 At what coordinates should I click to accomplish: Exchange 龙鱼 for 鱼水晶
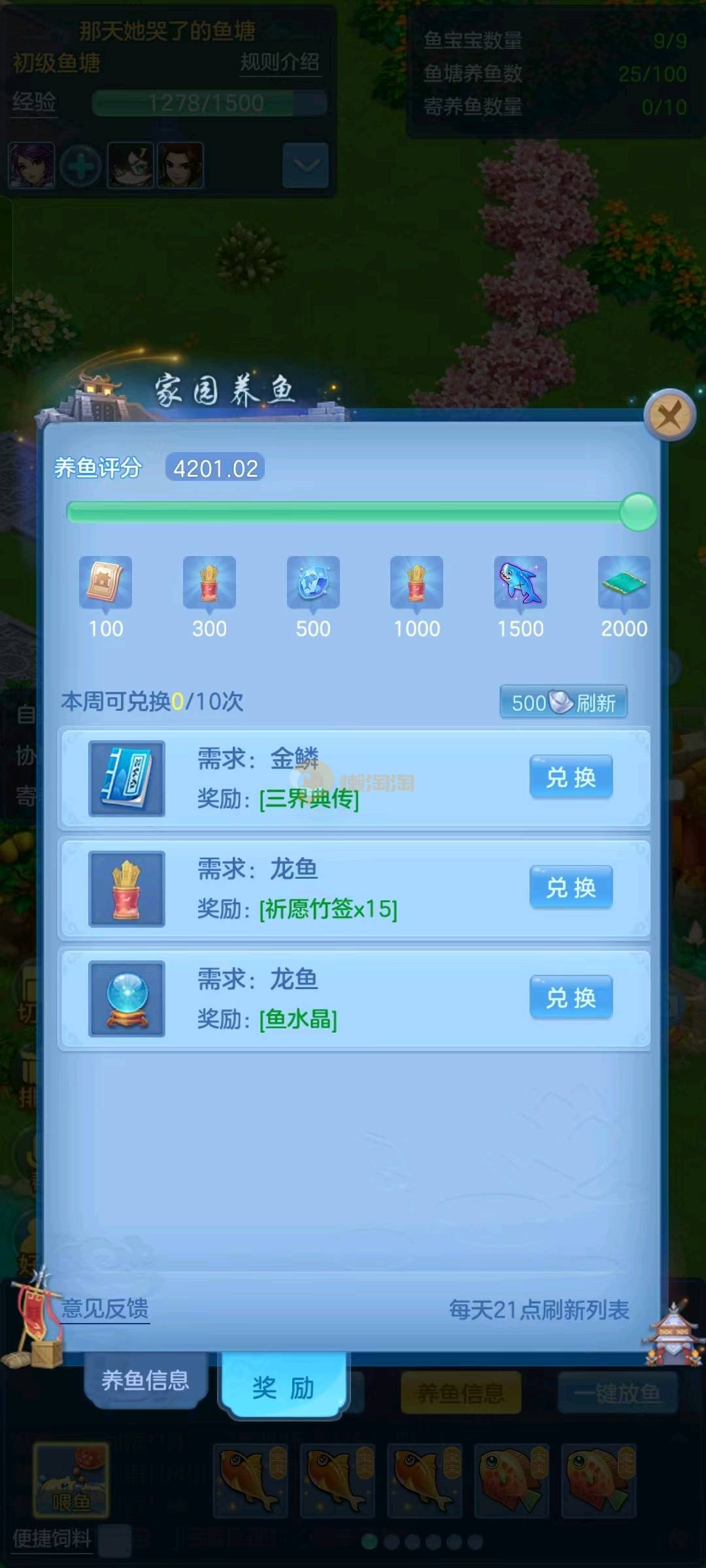(x=571, y=998)
